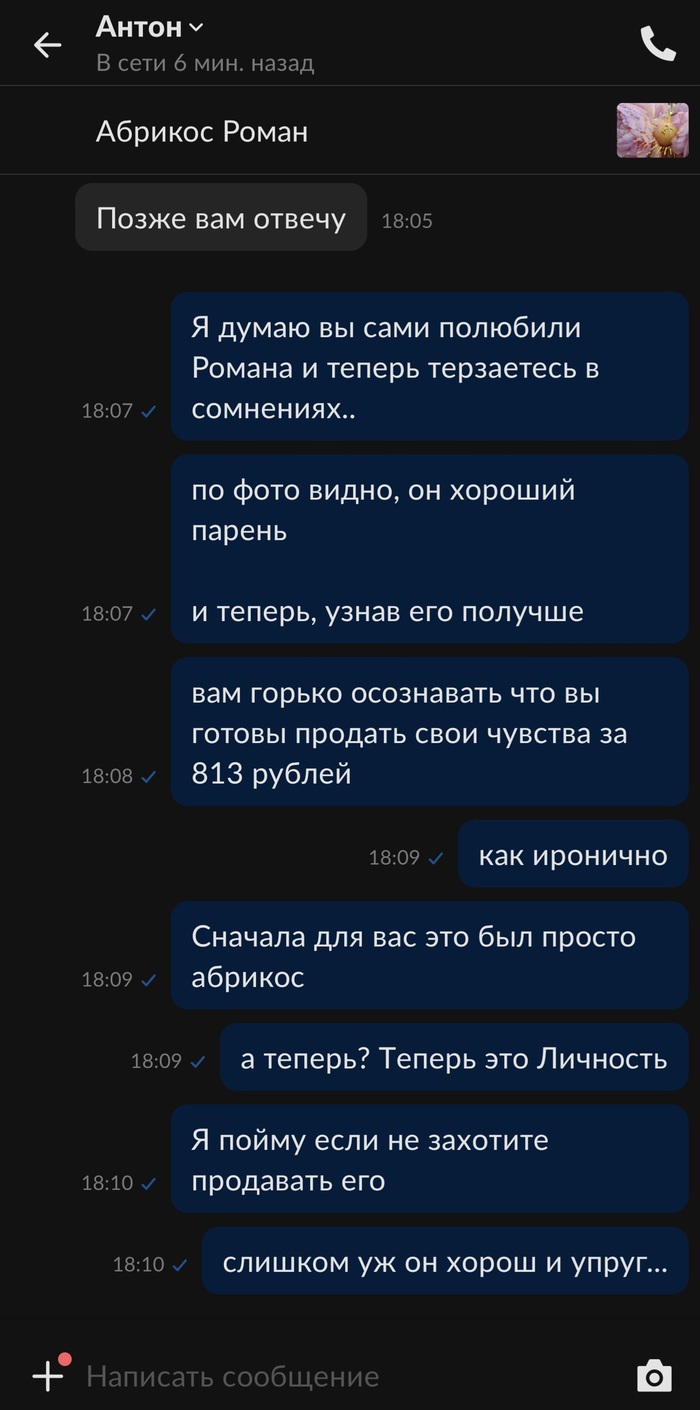
Task: Open the camera to send a photo
Action: [654, 1376]
